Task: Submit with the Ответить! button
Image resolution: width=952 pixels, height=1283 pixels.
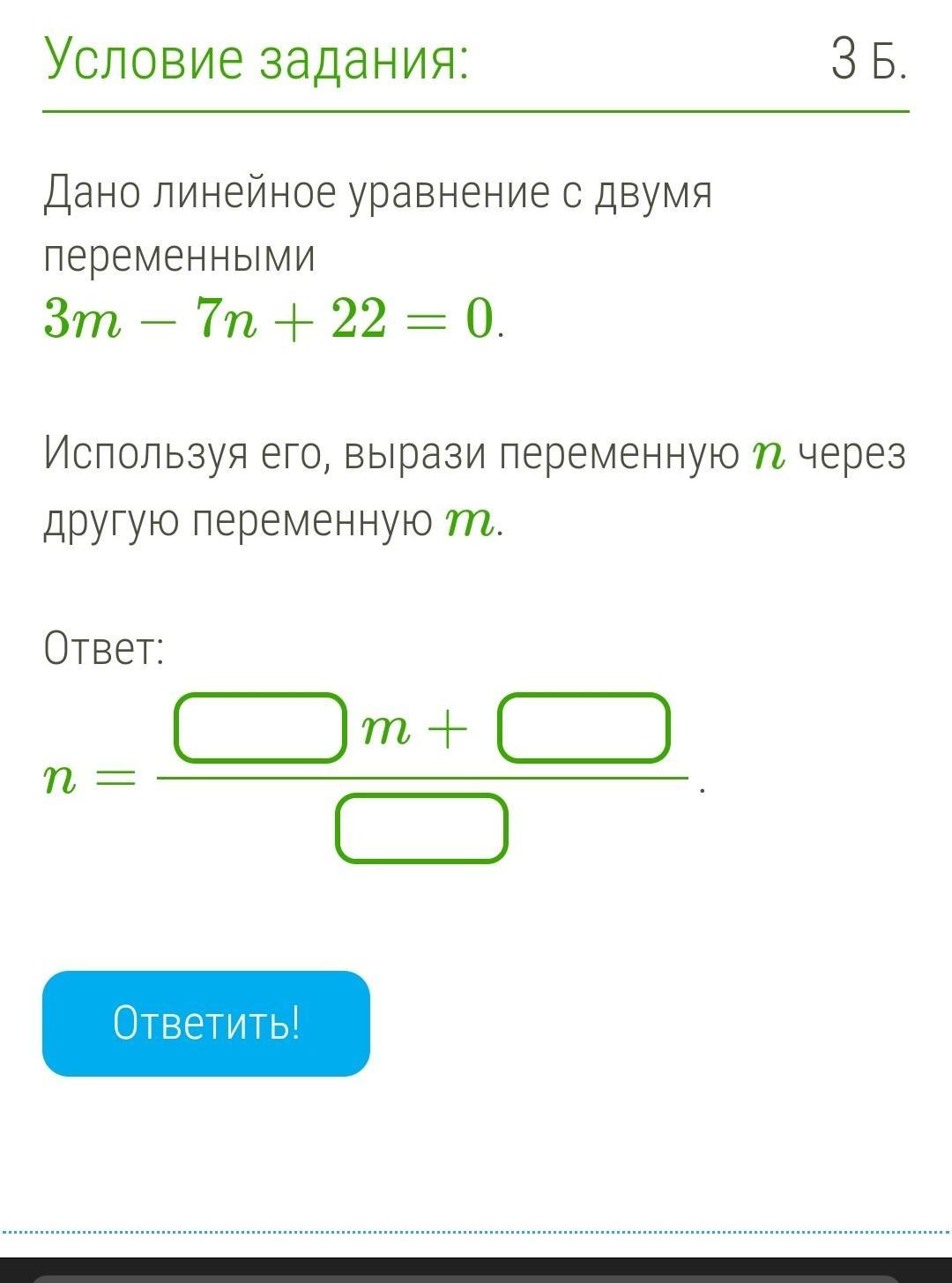Action: click(x=206, y=1024)
